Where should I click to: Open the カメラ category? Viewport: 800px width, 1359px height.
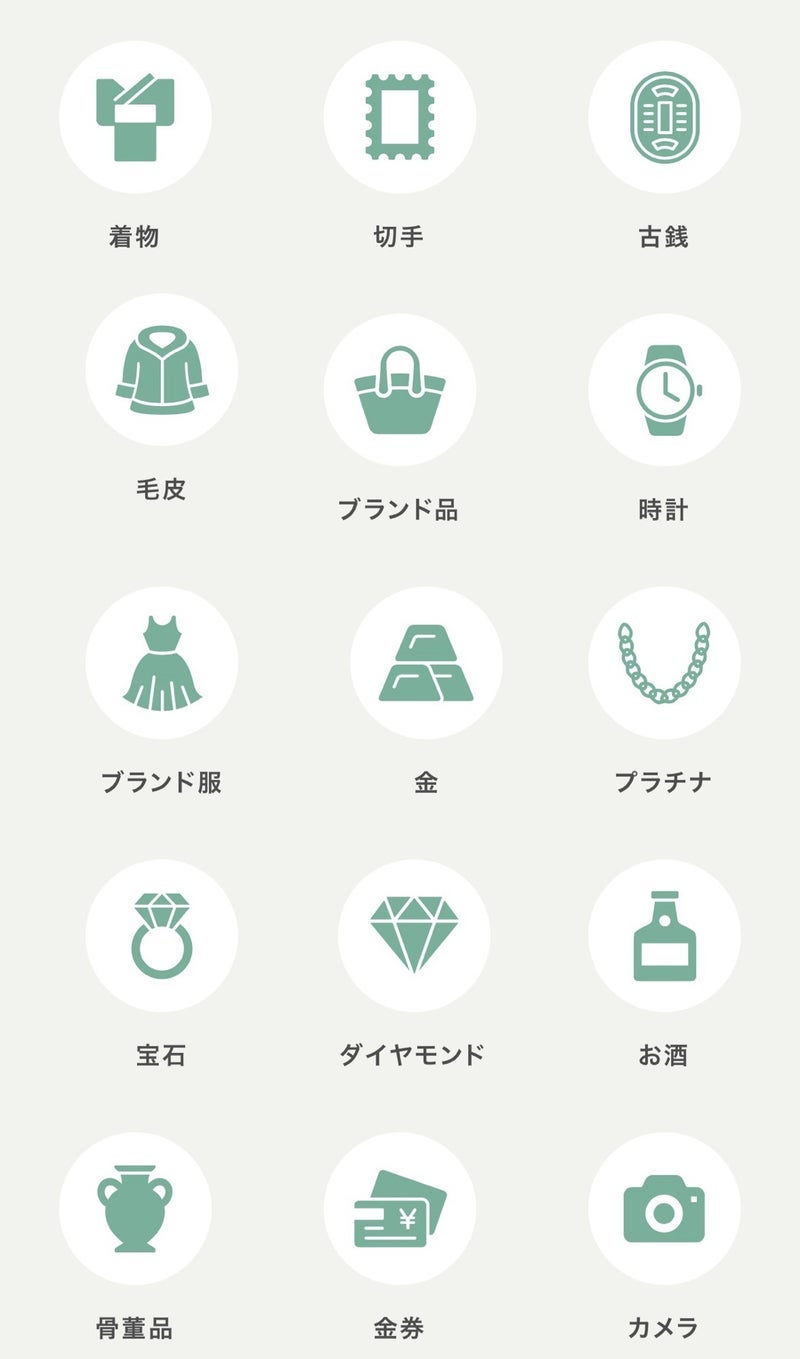pyautogui.click(x=664, y=1208)
